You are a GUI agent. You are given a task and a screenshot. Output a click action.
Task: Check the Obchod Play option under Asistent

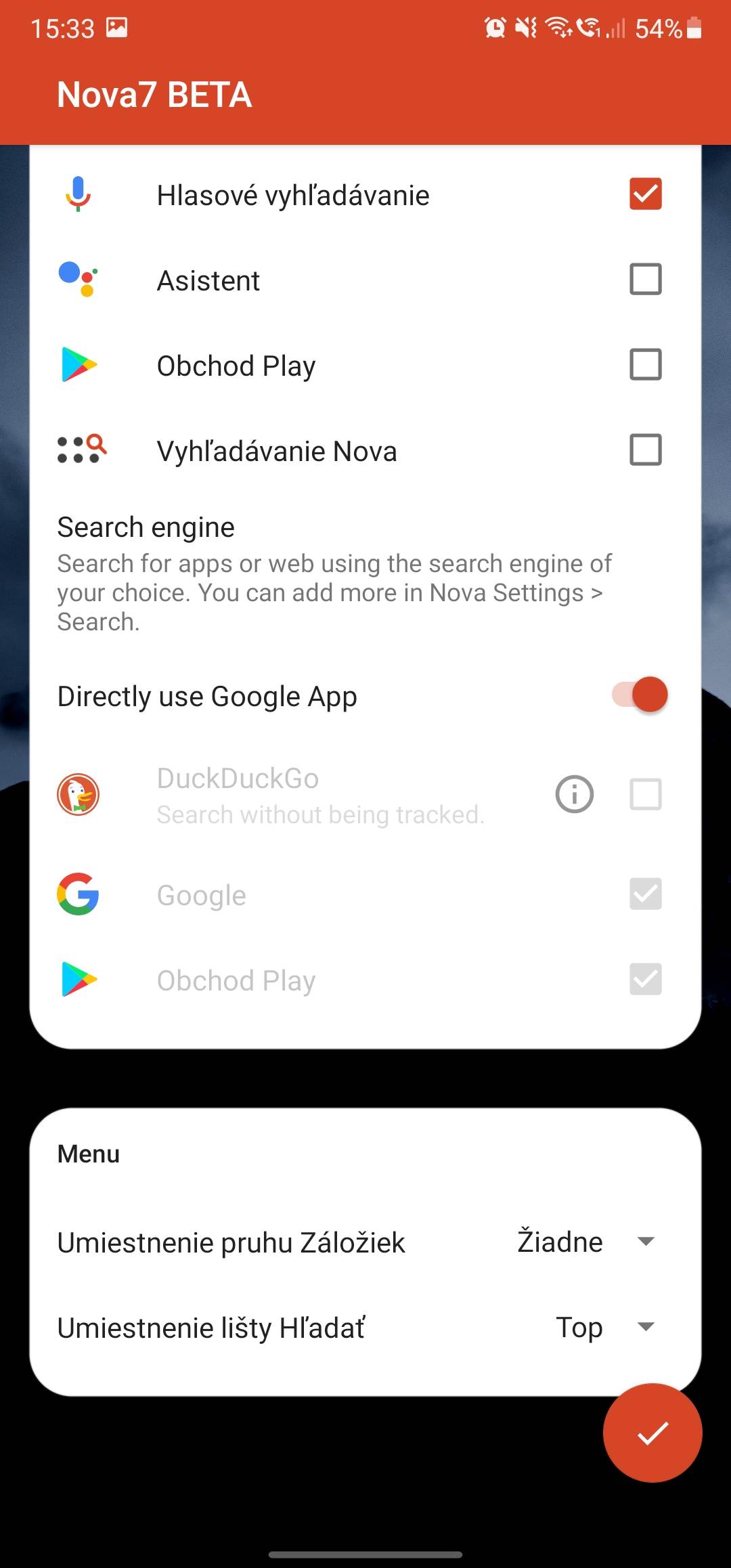645,364
